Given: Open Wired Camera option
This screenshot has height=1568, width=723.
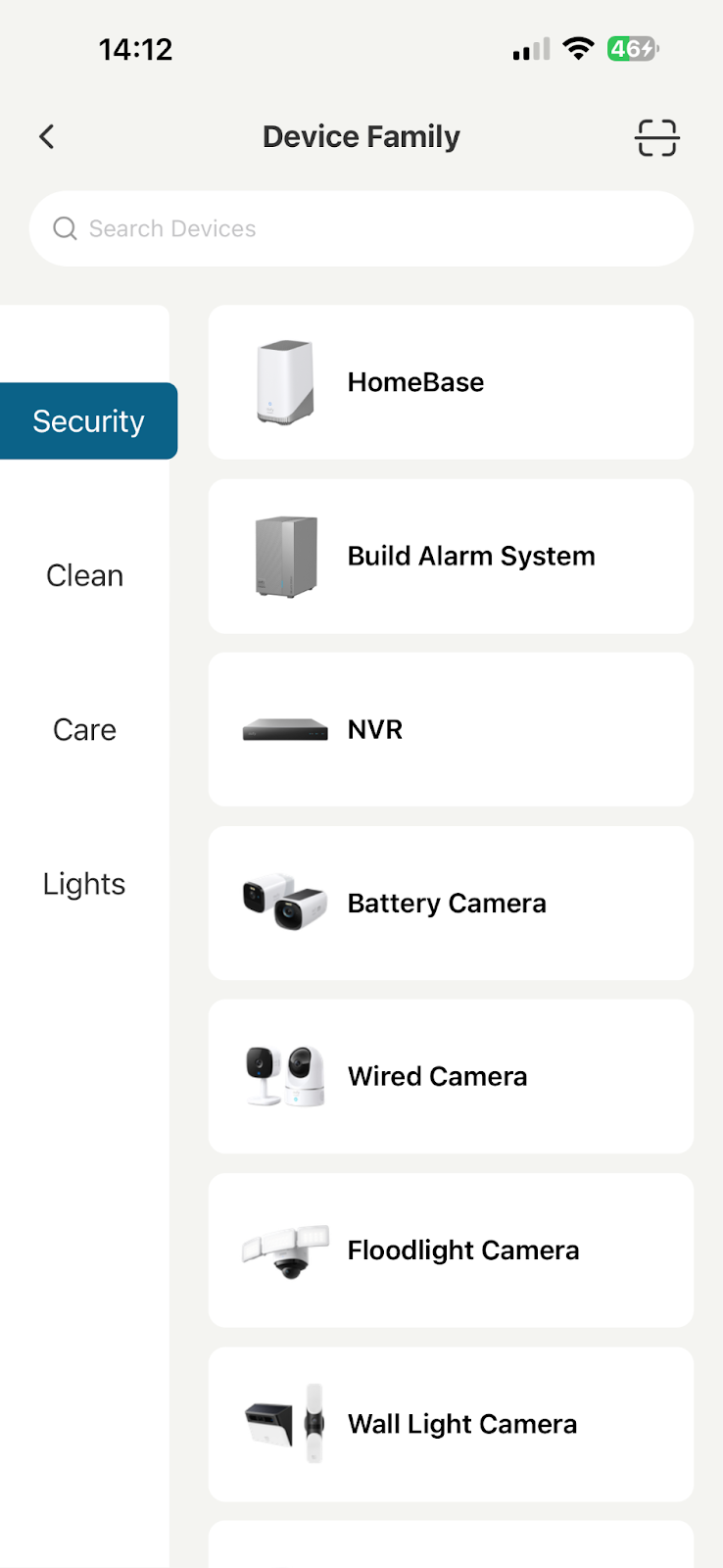Looking at the screenshot, I should [x=451, y=1077].
